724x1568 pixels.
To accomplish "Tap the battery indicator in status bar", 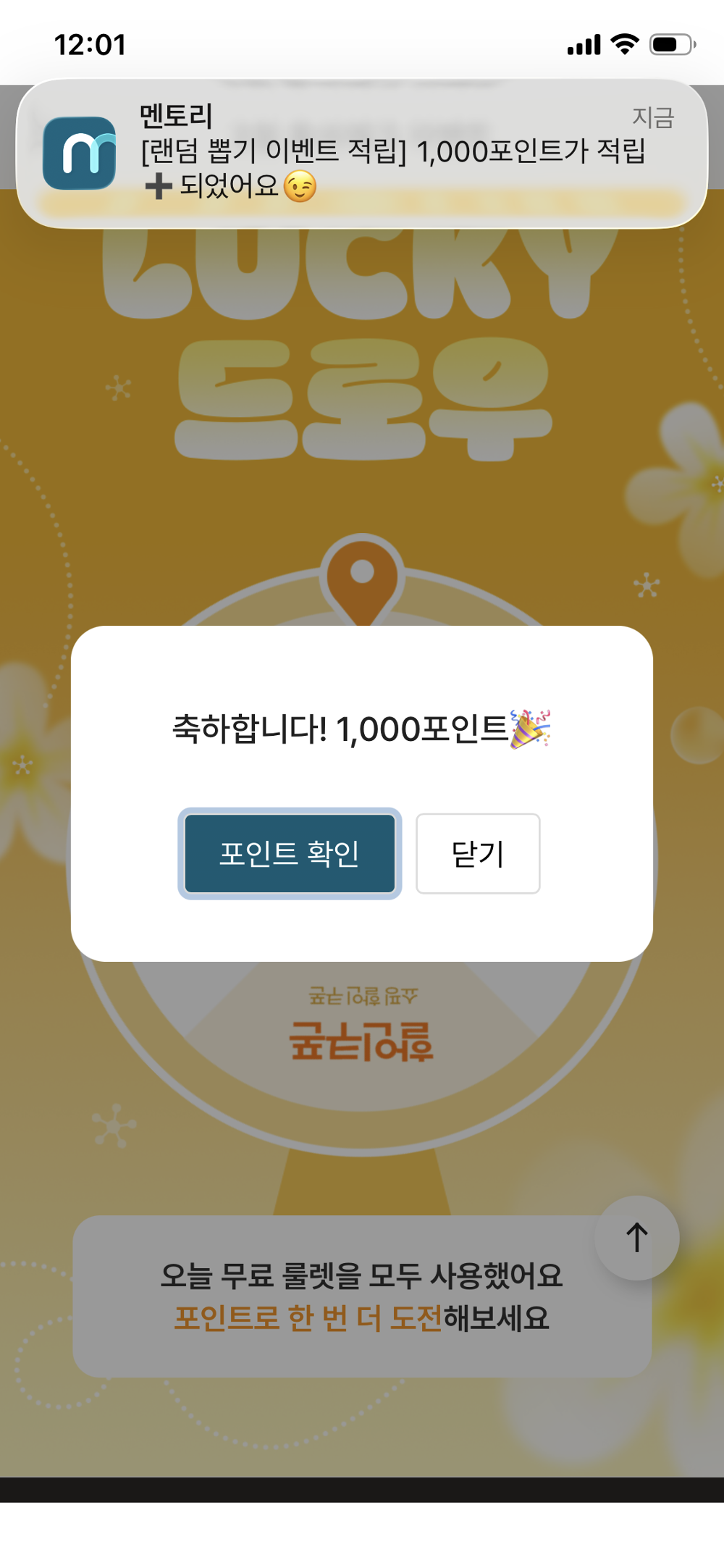I will [x=670, y=45].
